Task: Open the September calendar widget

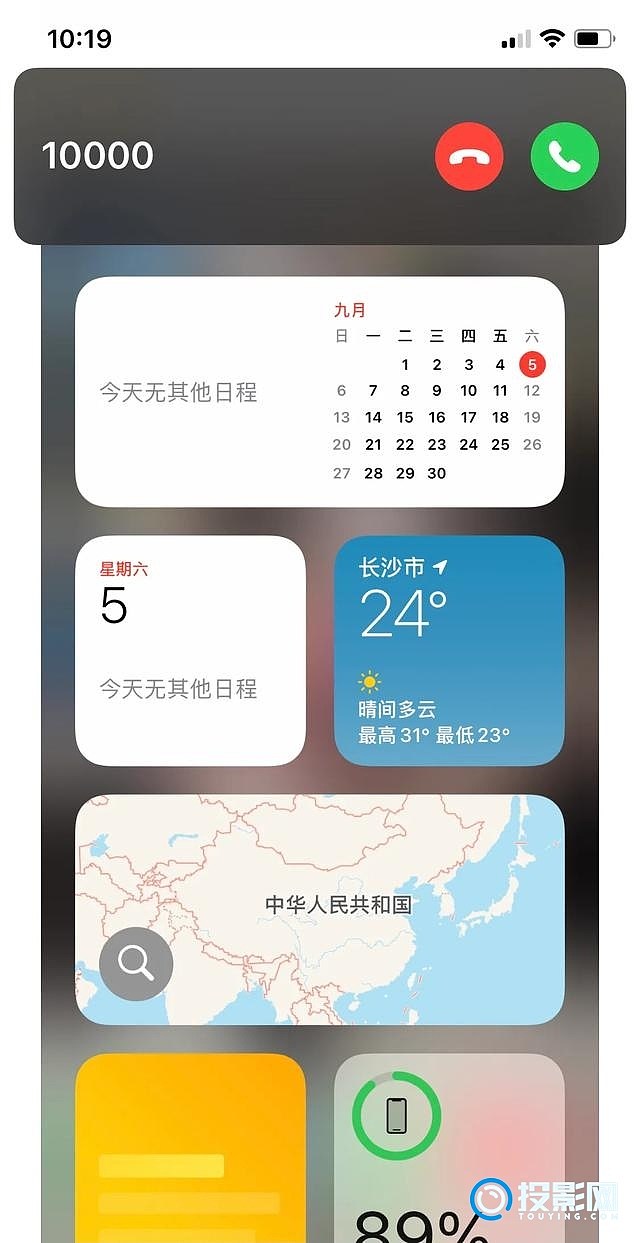Action: 319,392
